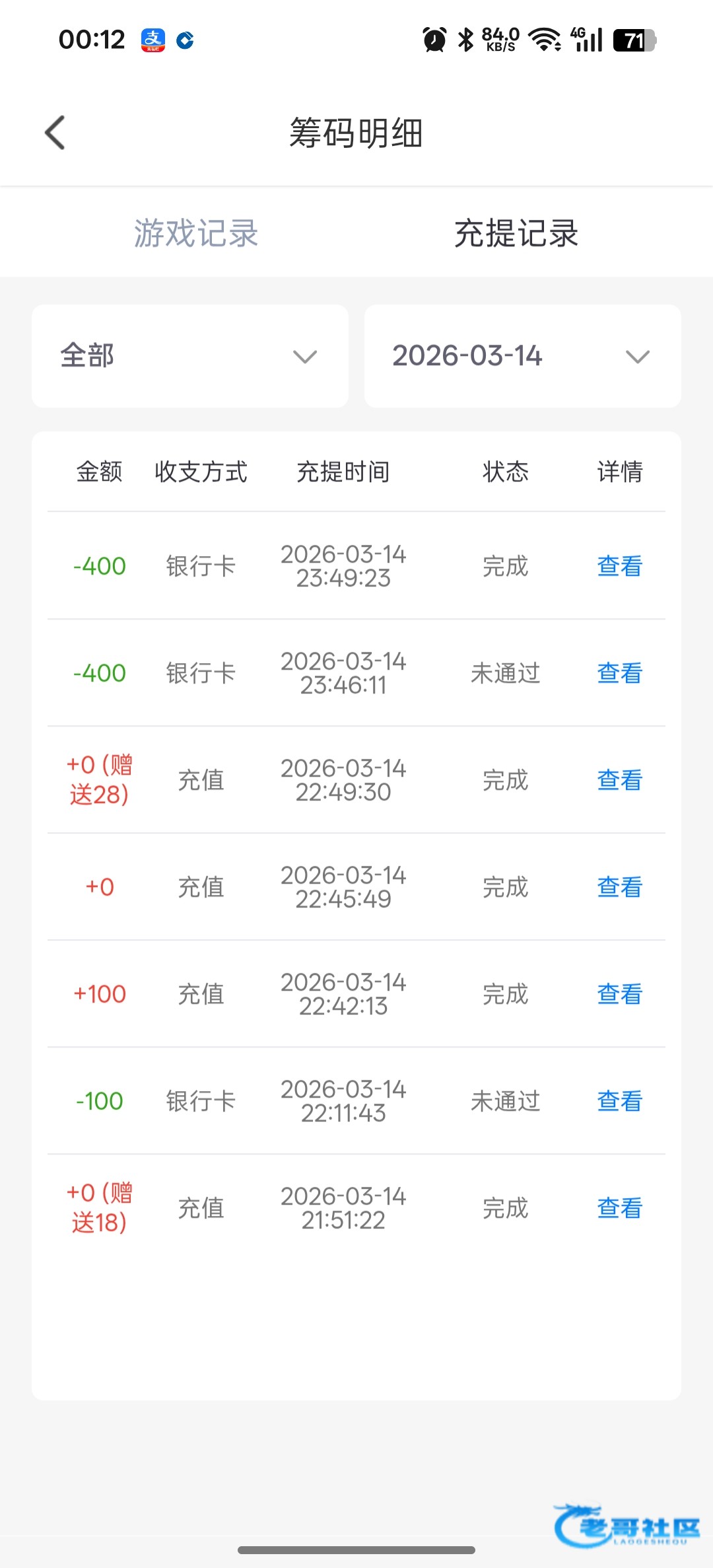Open 查看 for the 22:11:43 withdrawal
Image resolution: width=713 pixels, height=1568 pixels.
coord(619,1101)
